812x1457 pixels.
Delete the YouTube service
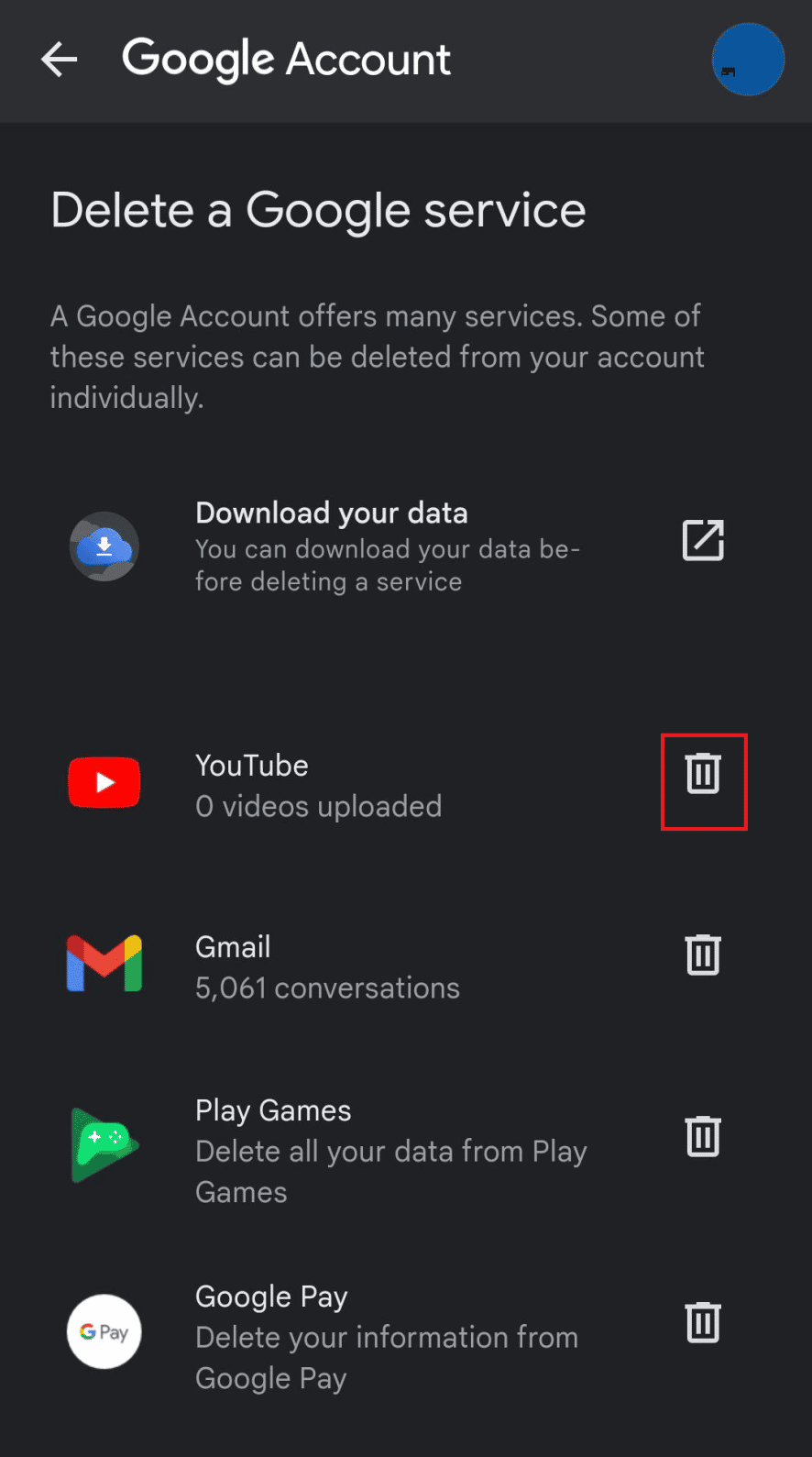point(703,775)
